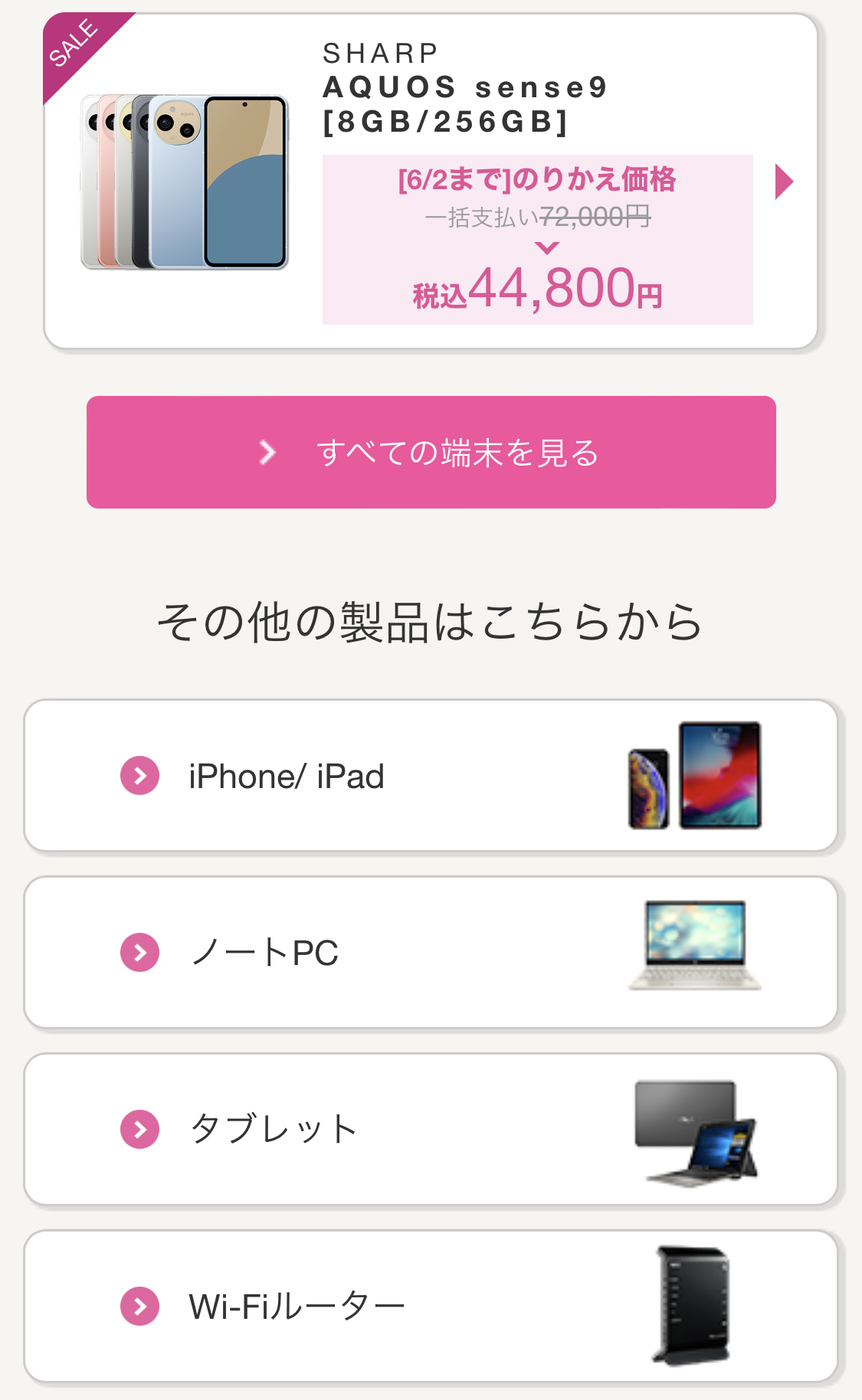This screenshot has width=862, height=1400.
Task: Tap すべての端末を見る button
Action: [431, 452]
